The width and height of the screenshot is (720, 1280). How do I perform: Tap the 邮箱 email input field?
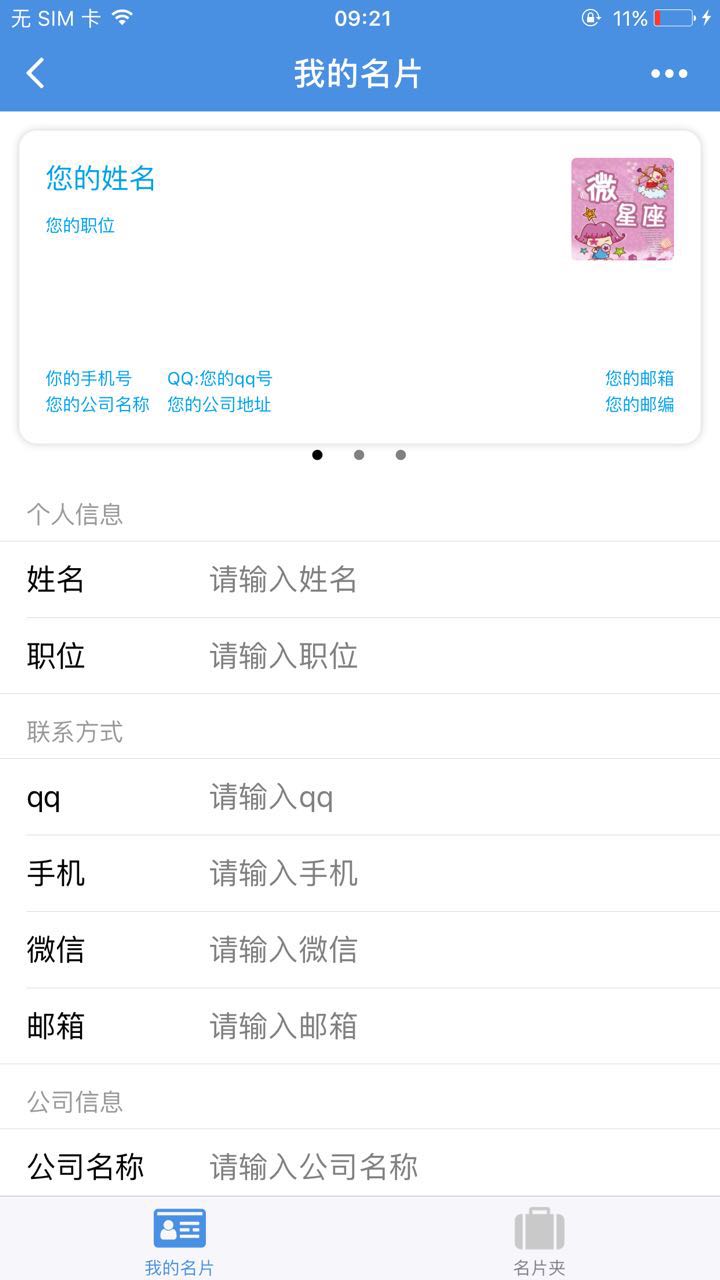[450, 1026]
